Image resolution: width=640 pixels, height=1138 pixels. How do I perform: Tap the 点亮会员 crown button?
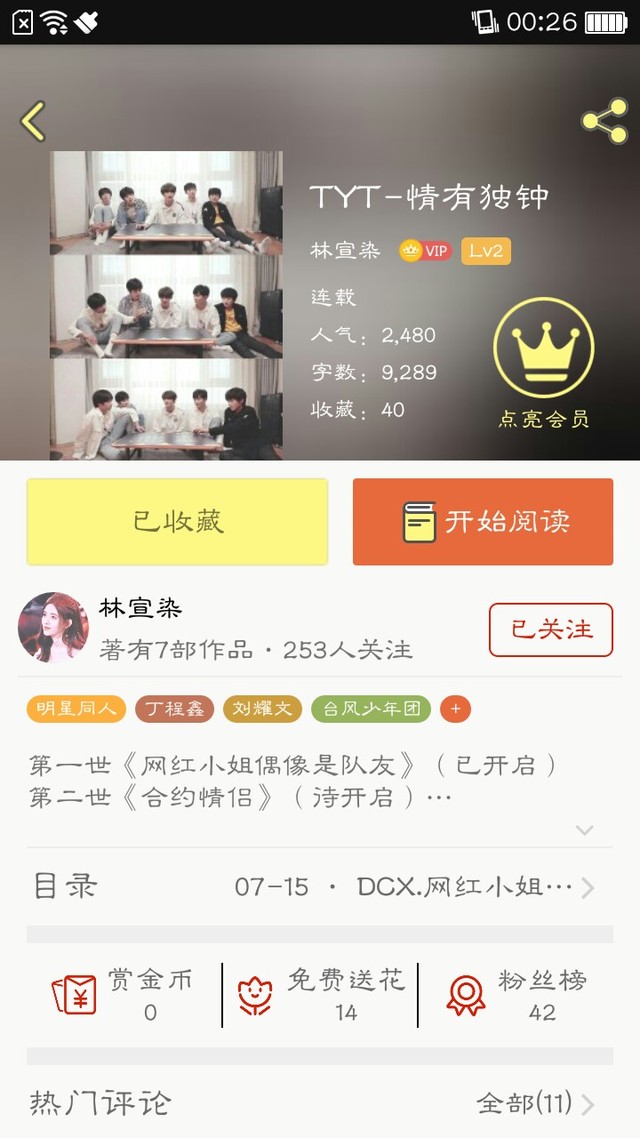[x=543, y=362]
